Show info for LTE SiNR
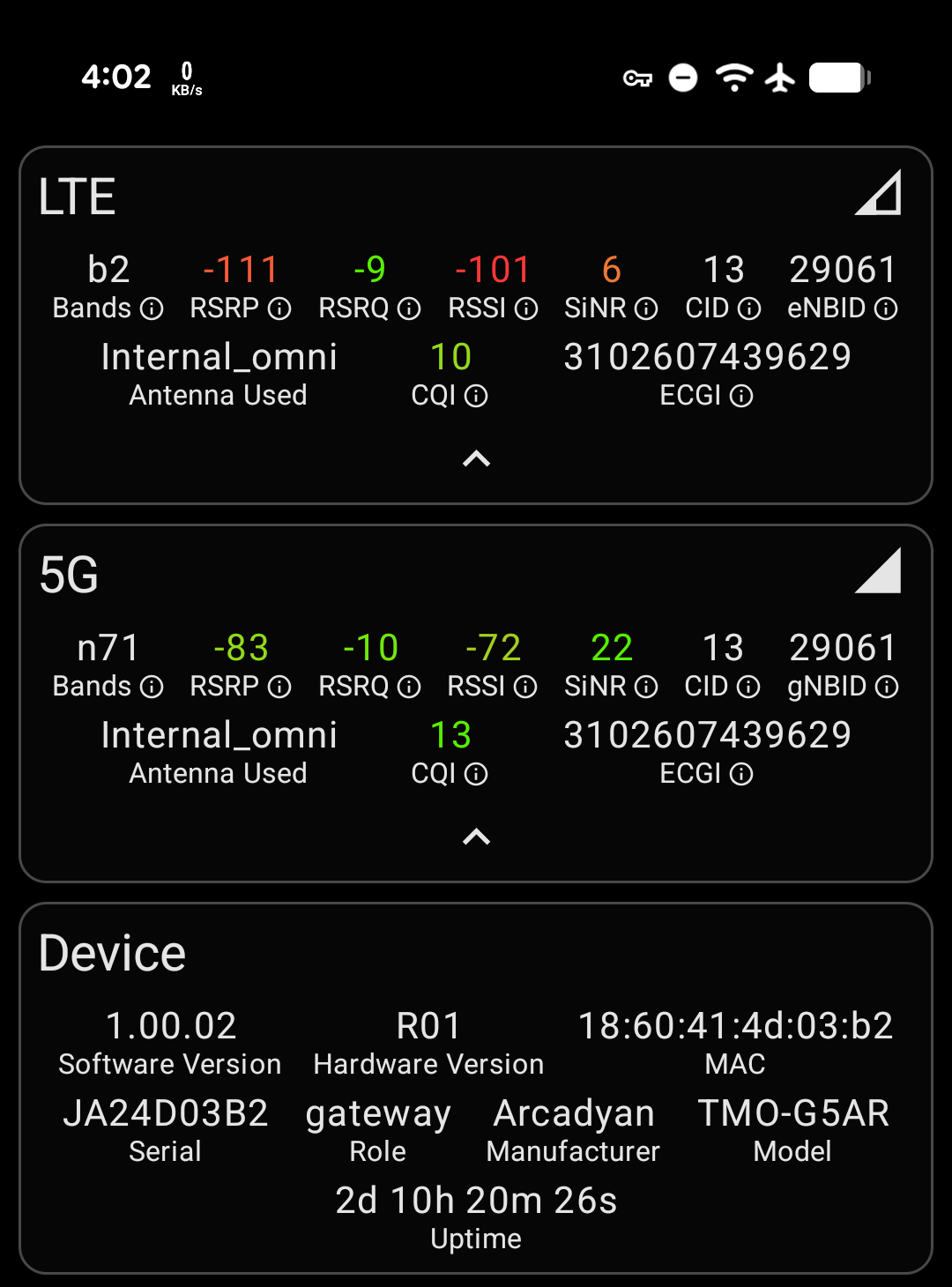The height and width of the screenshot is (1287, 952). coord(646,309)
